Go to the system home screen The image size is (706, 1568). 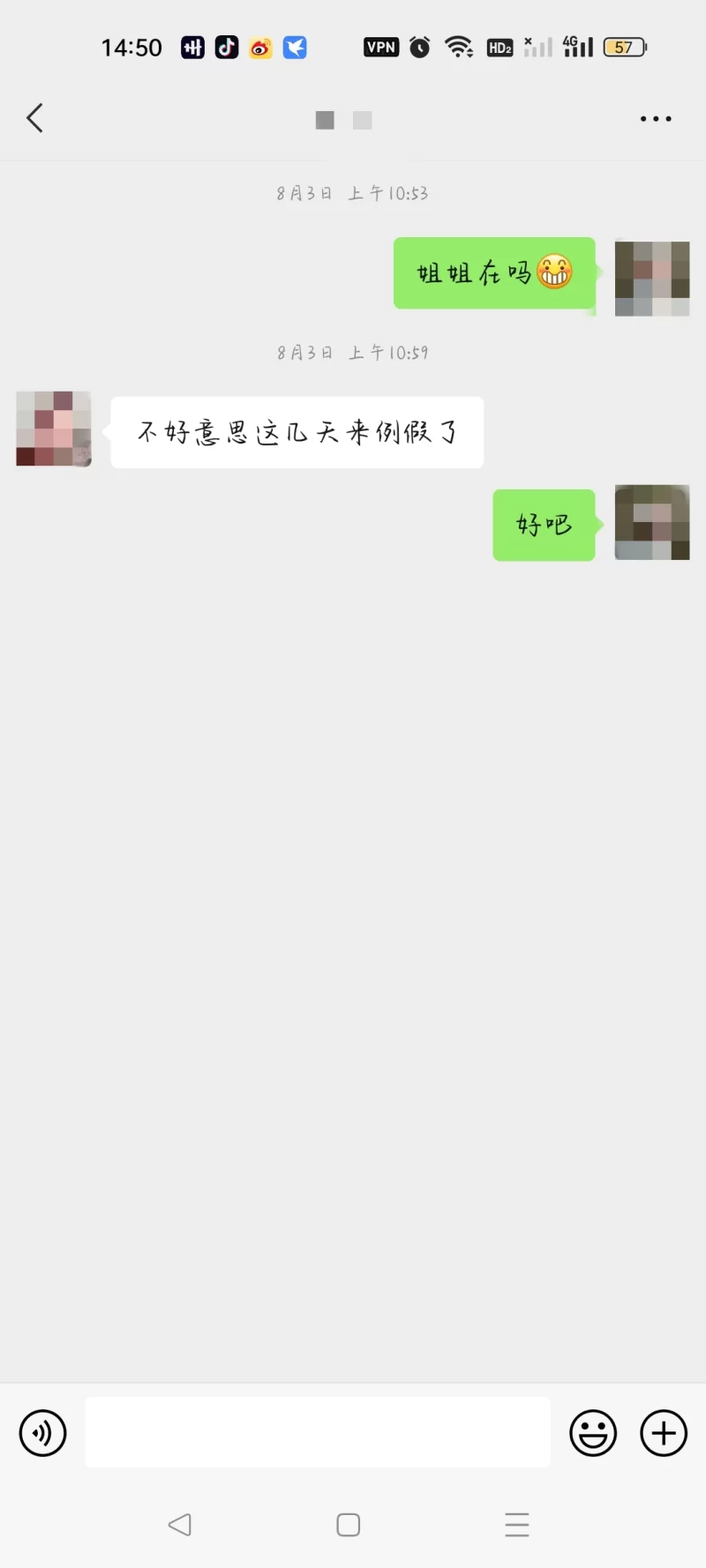click(x=349, y=1525)
